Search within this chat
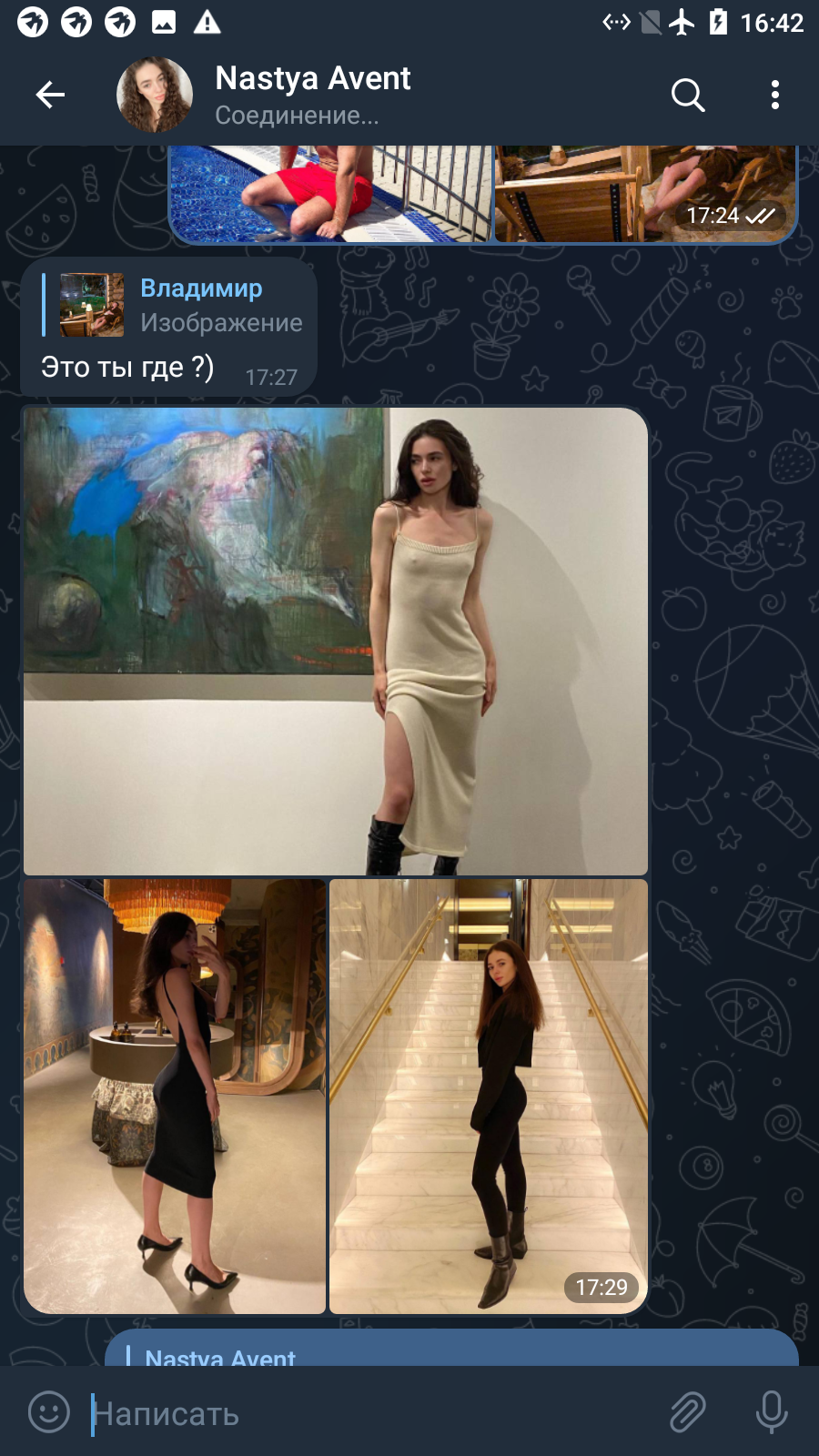 [688, 95]
